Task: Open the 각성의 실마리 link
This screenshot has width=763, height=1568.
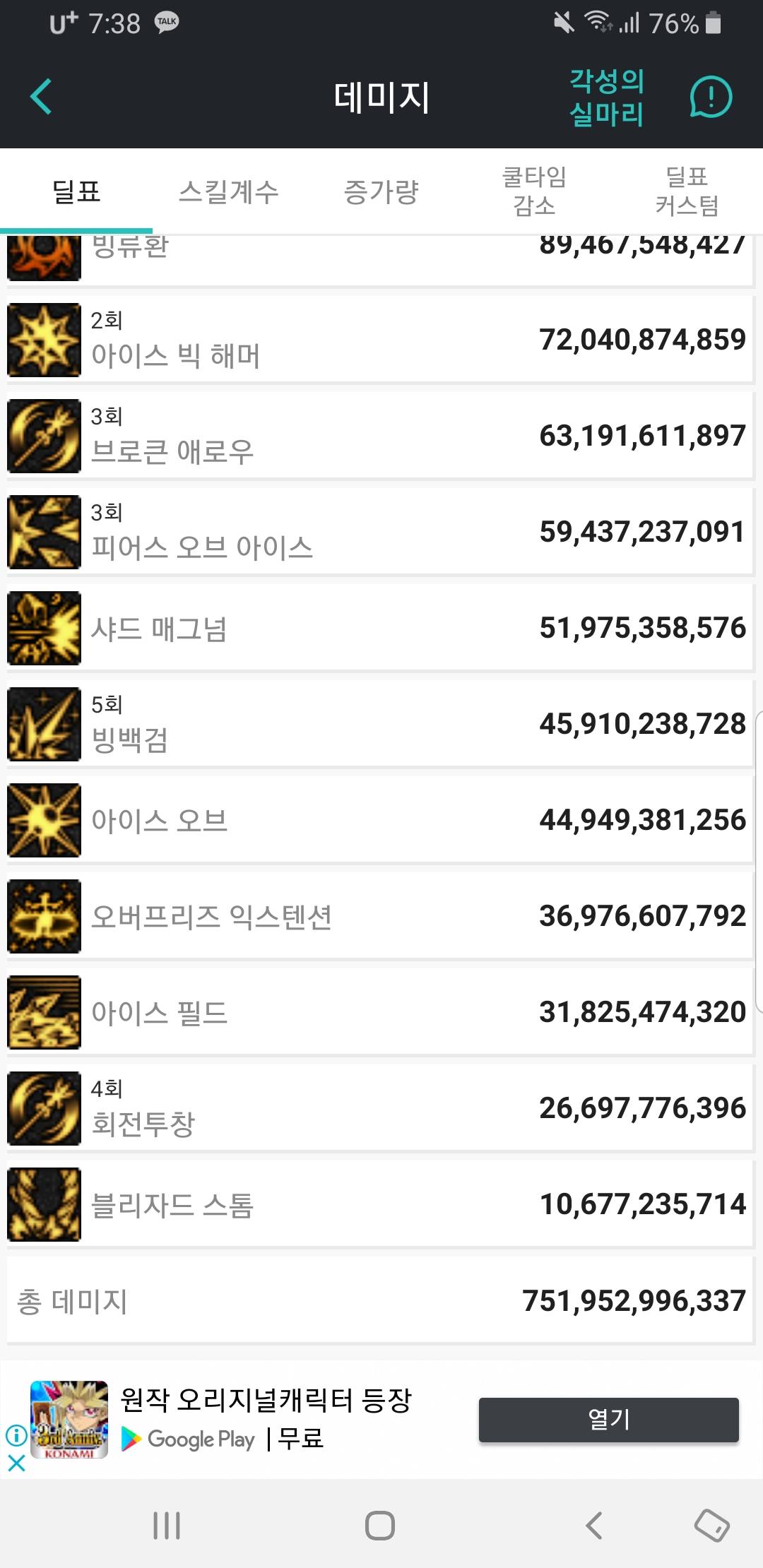Action: (x=607, y=97)
